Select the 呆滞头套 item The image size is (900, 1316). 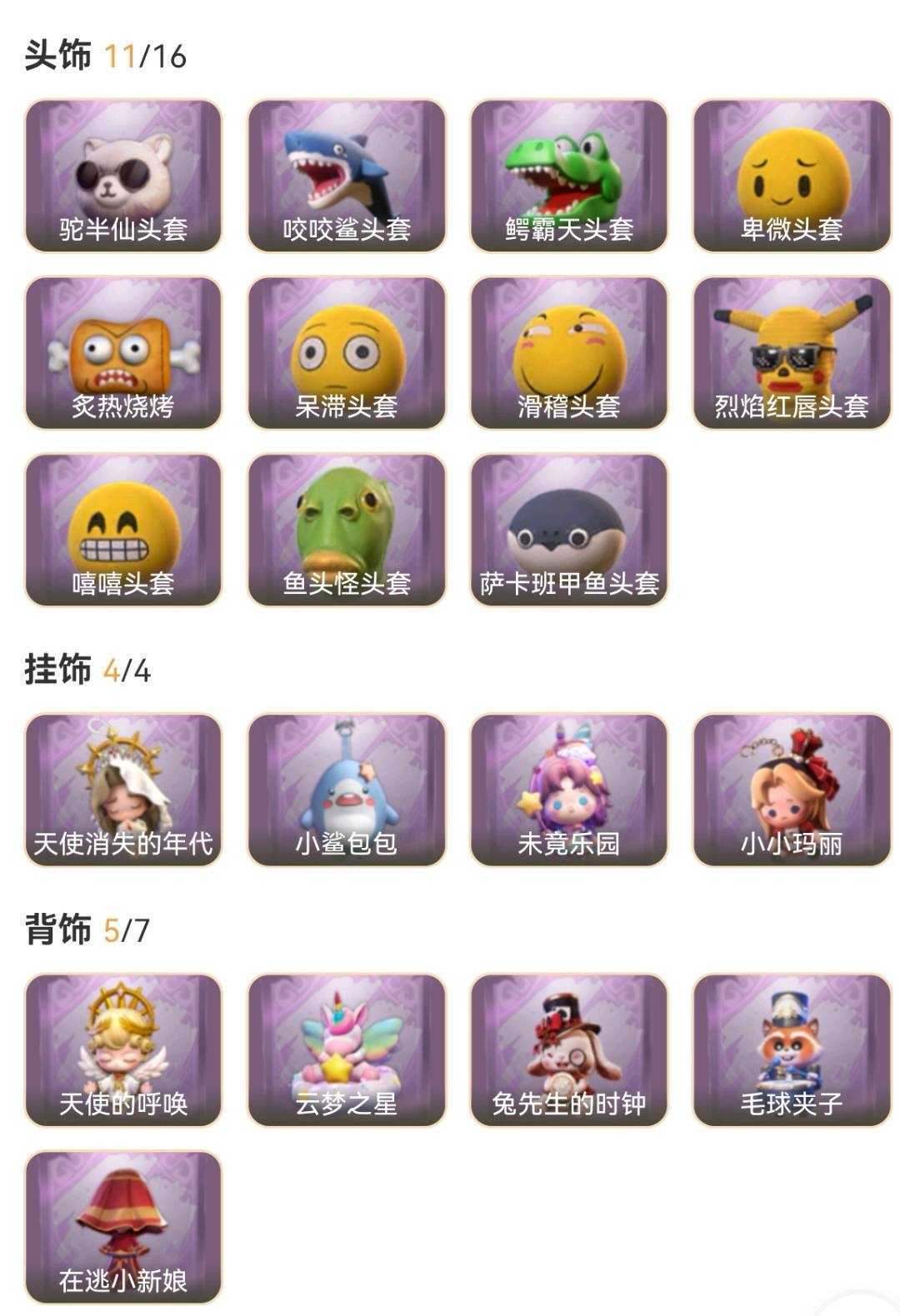pyautogui.click(x=346, y=352)
